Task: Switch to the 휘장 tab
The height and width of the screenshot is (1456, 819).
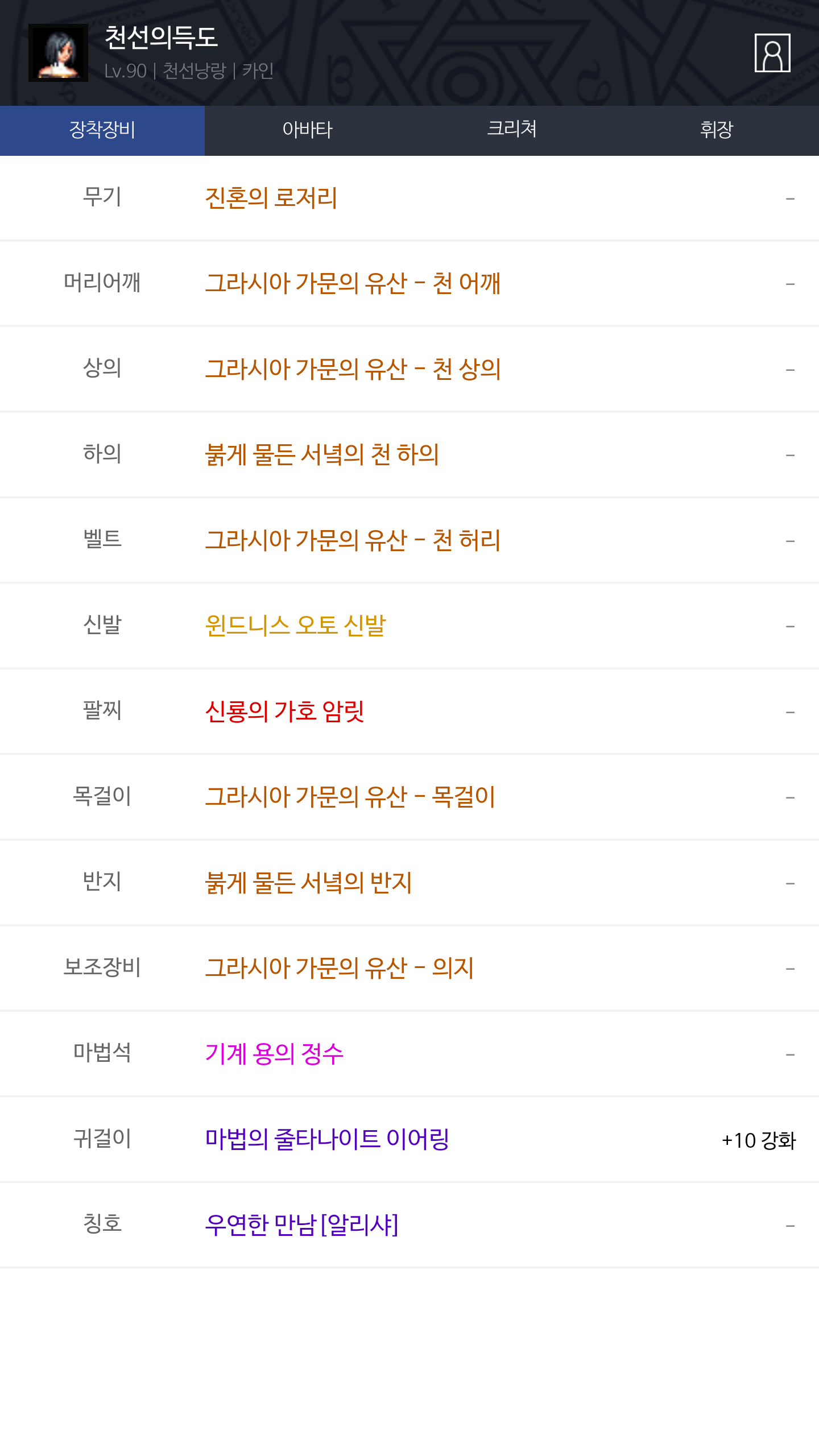Action: coord(717,130)
